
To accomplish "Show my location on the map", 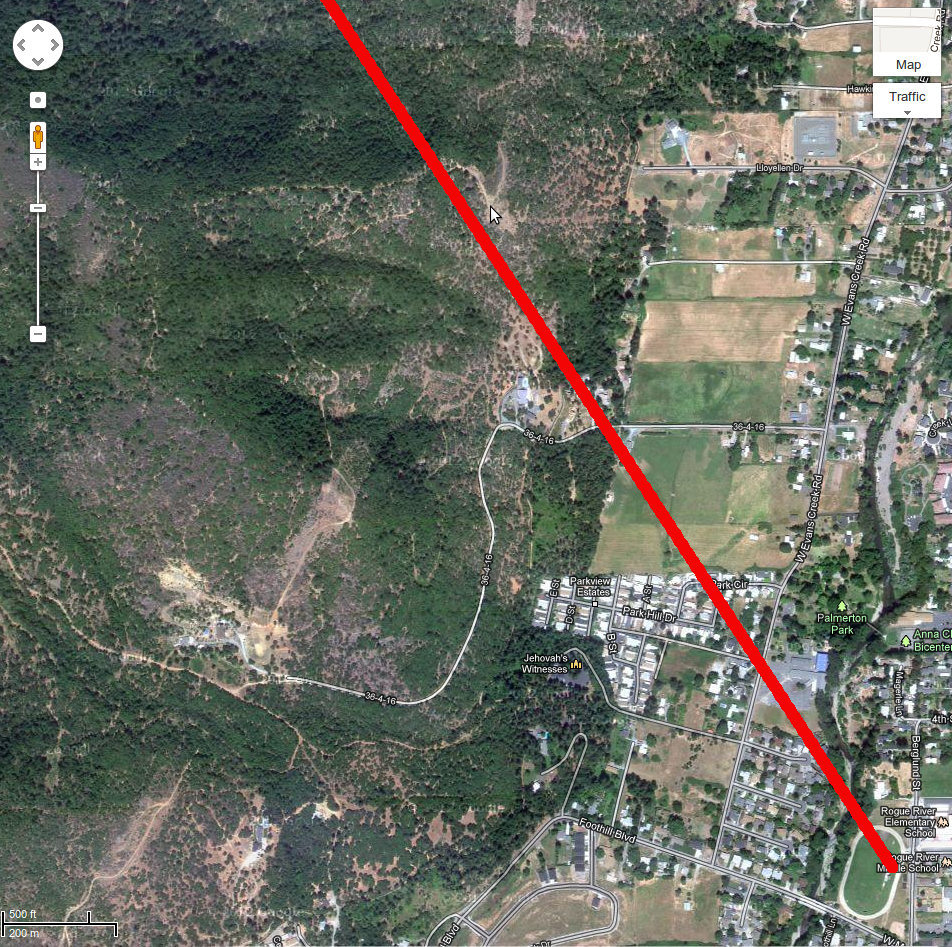I will pyautogui.click(x=38, y=100).
